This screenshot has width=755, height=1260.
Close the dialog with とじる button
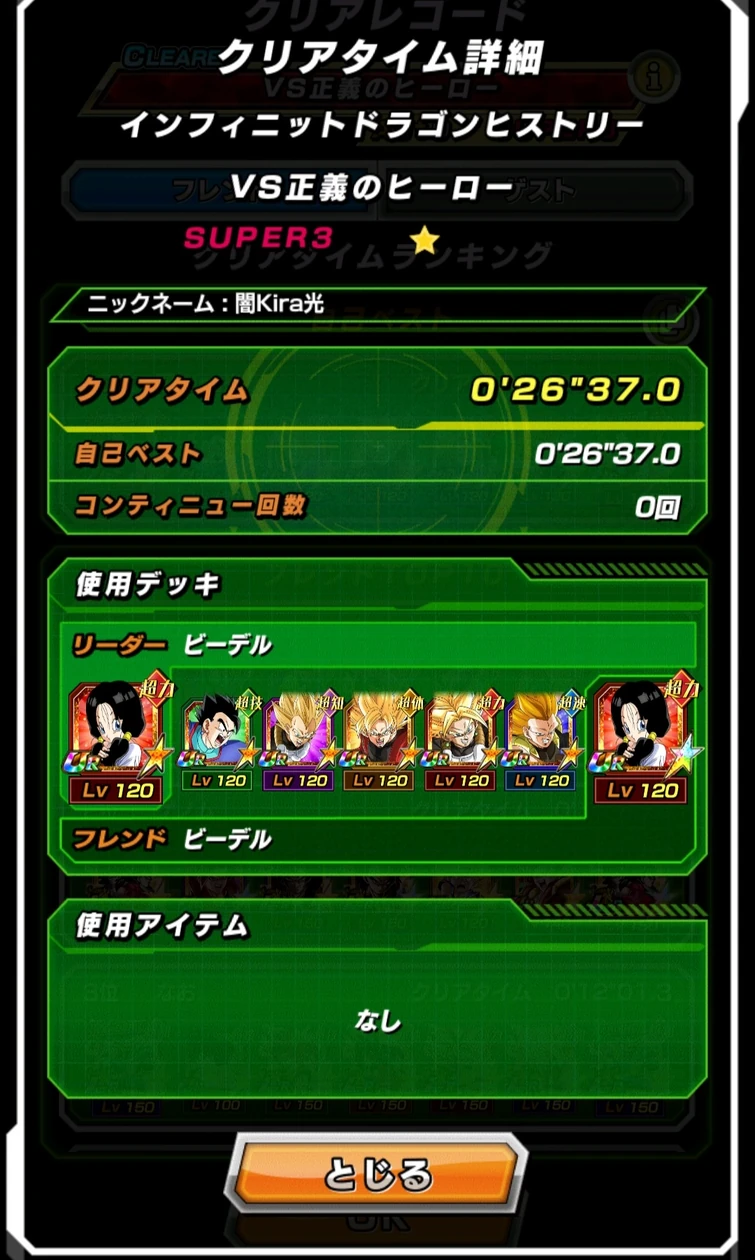coord(377,1173)
